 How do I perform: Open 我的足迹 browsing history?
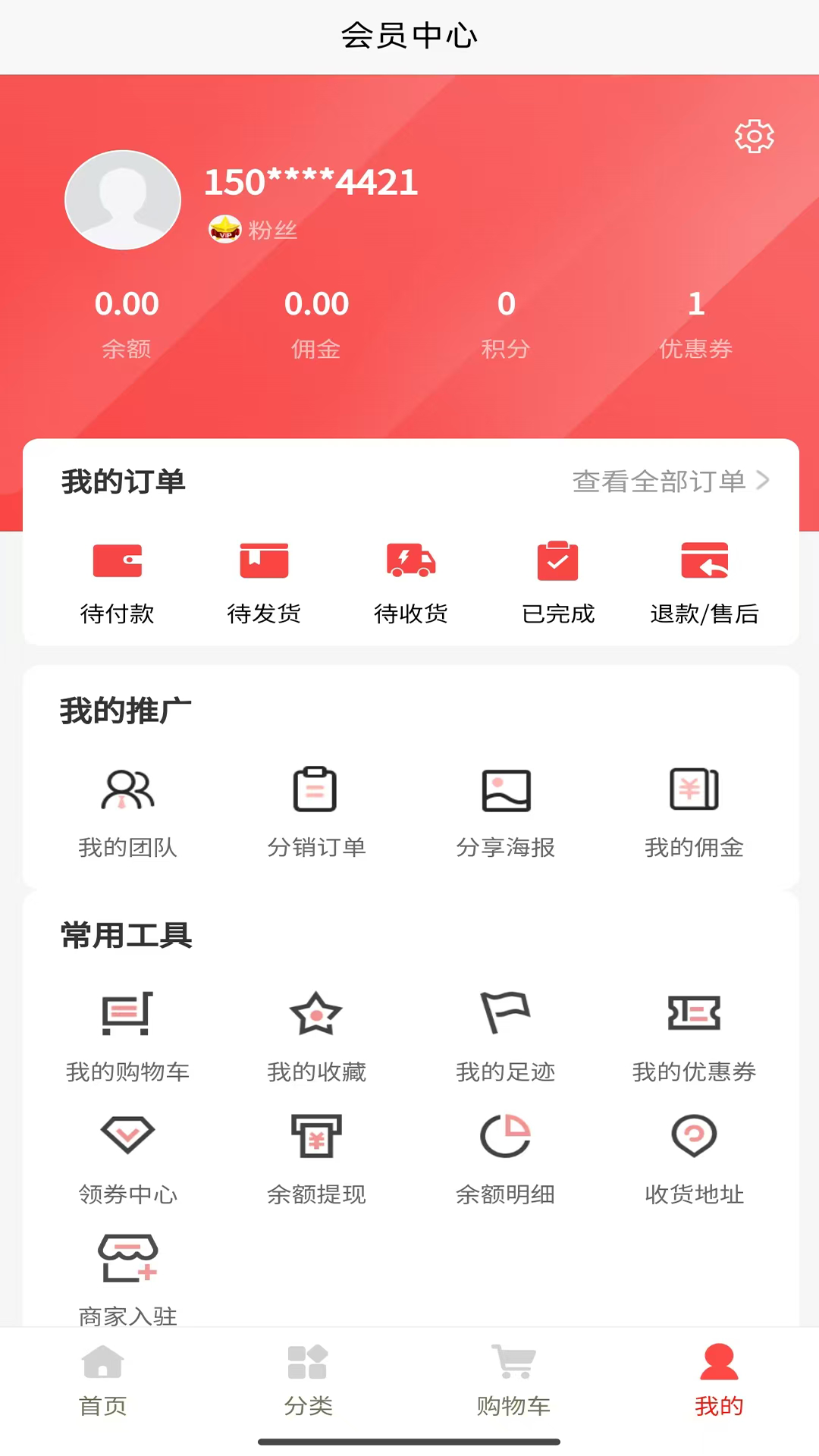506,1036
